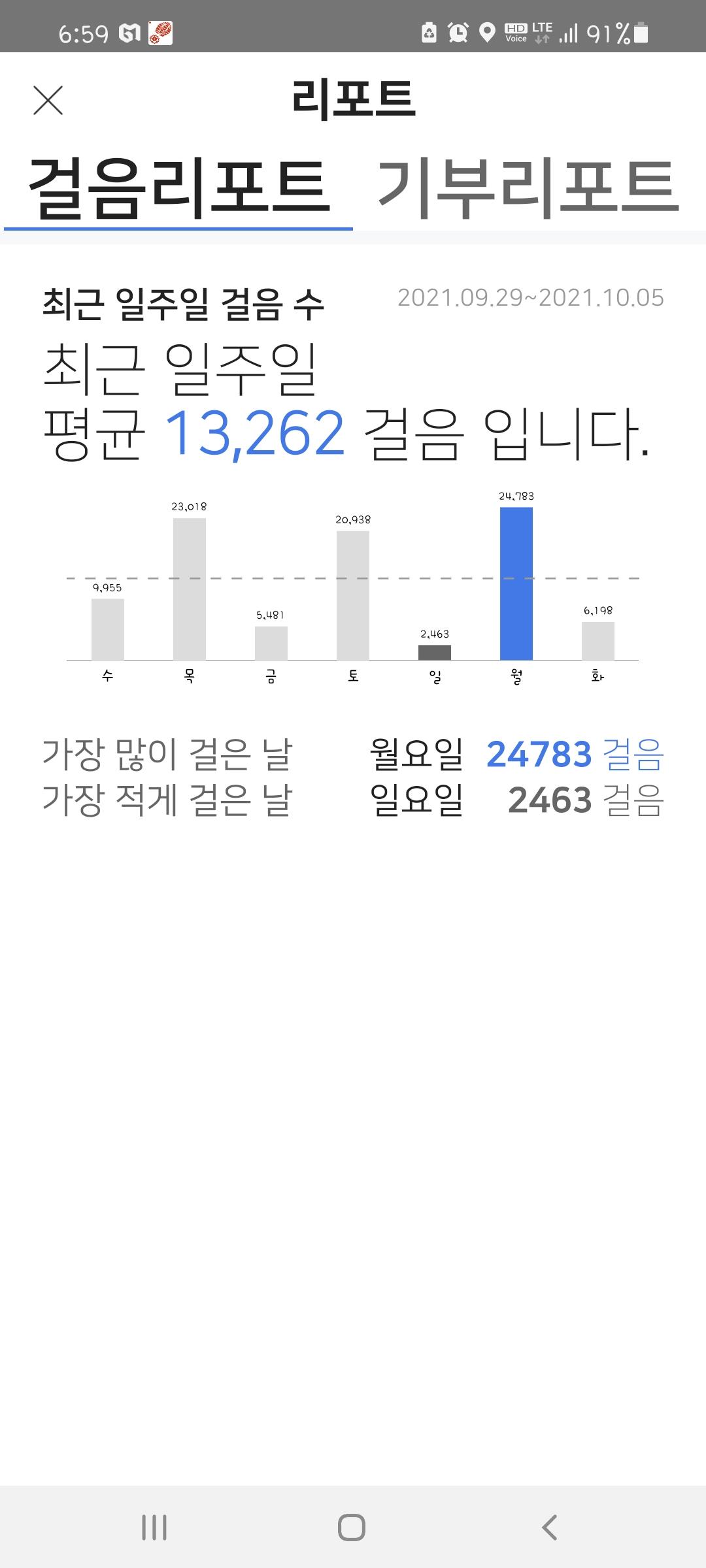Image resolution: width=706 pixels, height=1568 pixels.
Task: Go to the home screen
Action: (352, 1527)
